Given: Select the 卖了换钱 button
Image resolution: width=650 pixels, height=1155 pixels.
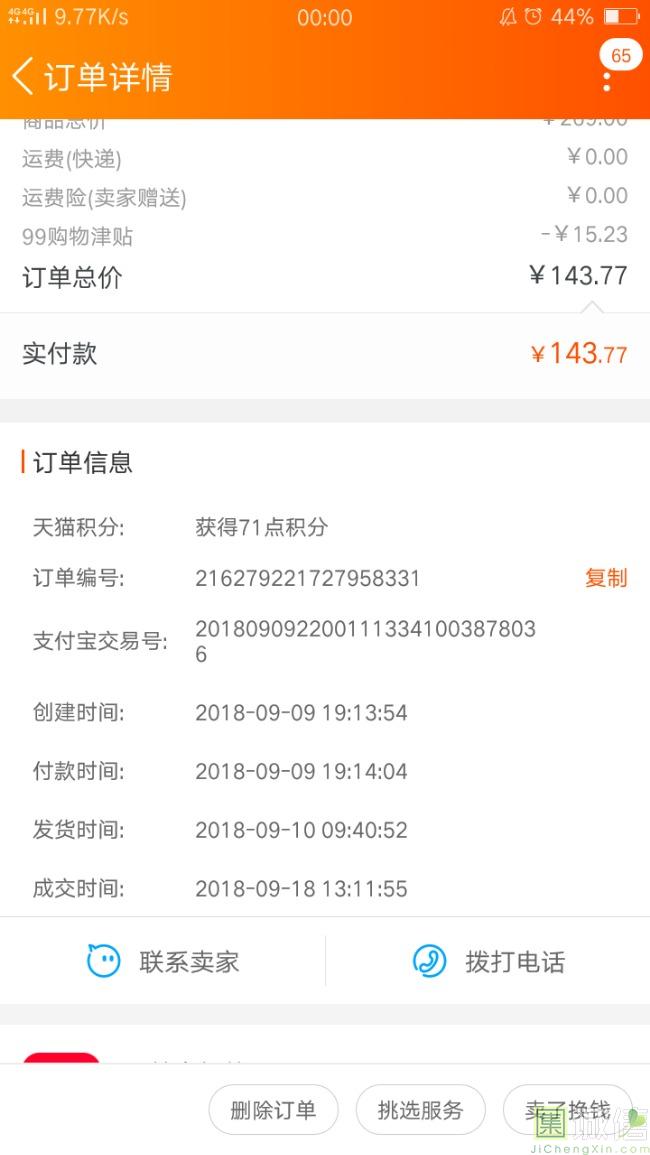Looking at the screenshot, I should 567,1110.
